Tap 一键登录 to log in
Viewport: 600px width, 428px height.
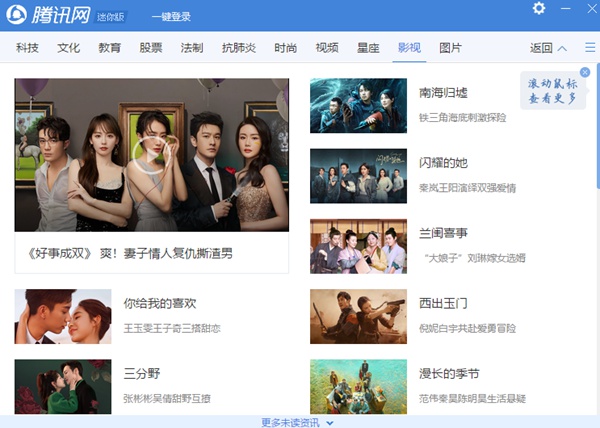point(171,17)
